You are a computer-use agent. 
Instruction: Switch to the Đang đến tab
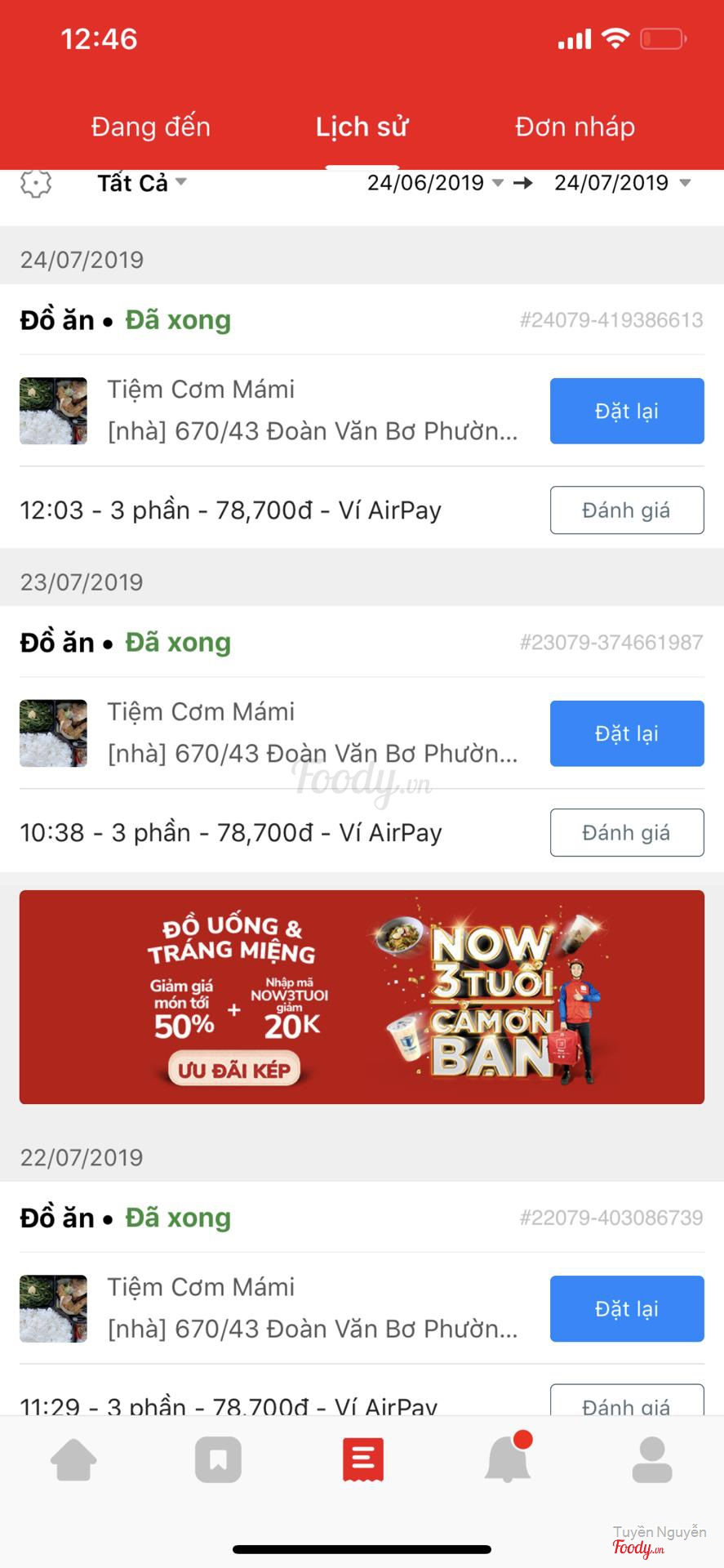151,127
